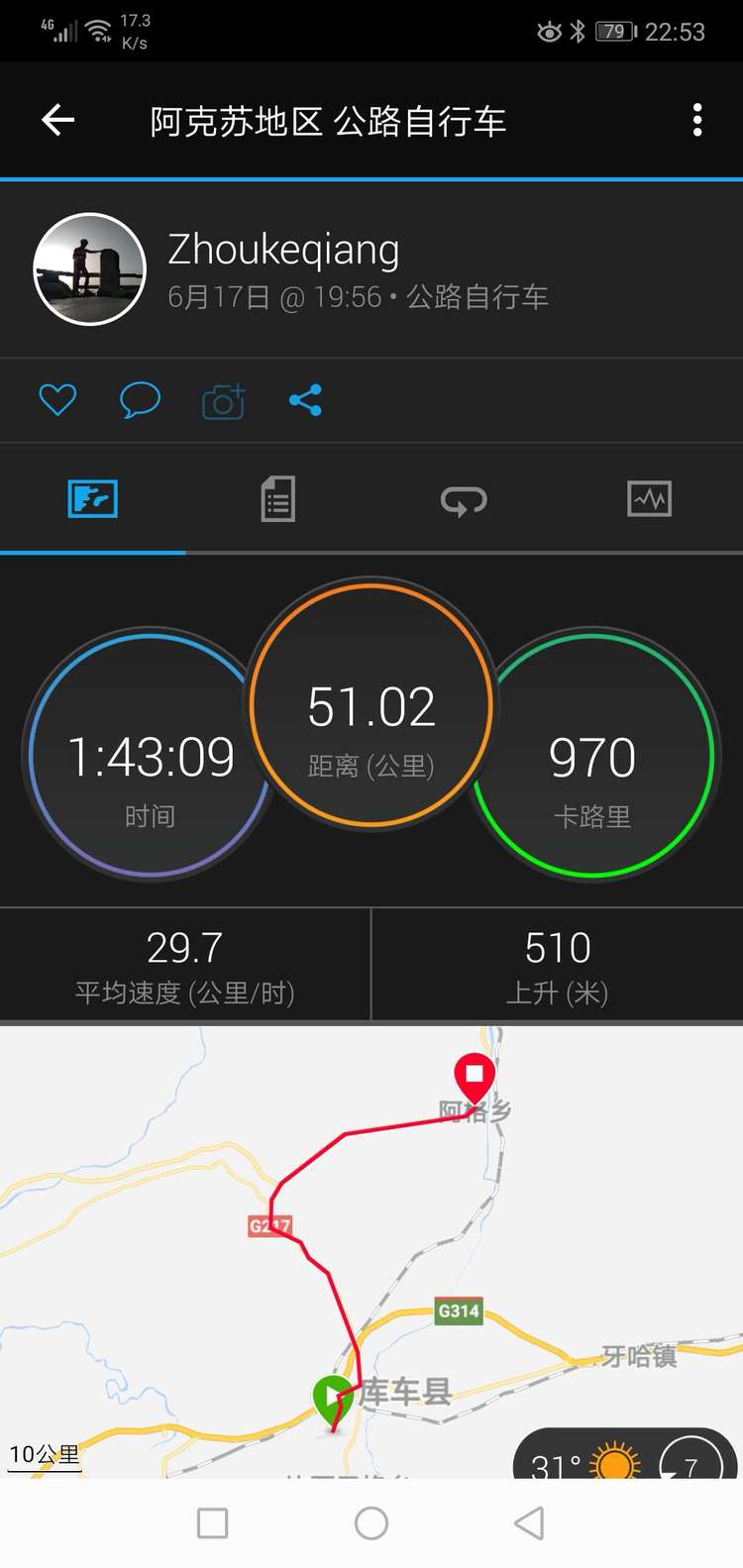Image resolution: width=743 pixels, height=1568 pixels.
Task: Open the three-dot overflow menu
Action: (x=697, y=120)
